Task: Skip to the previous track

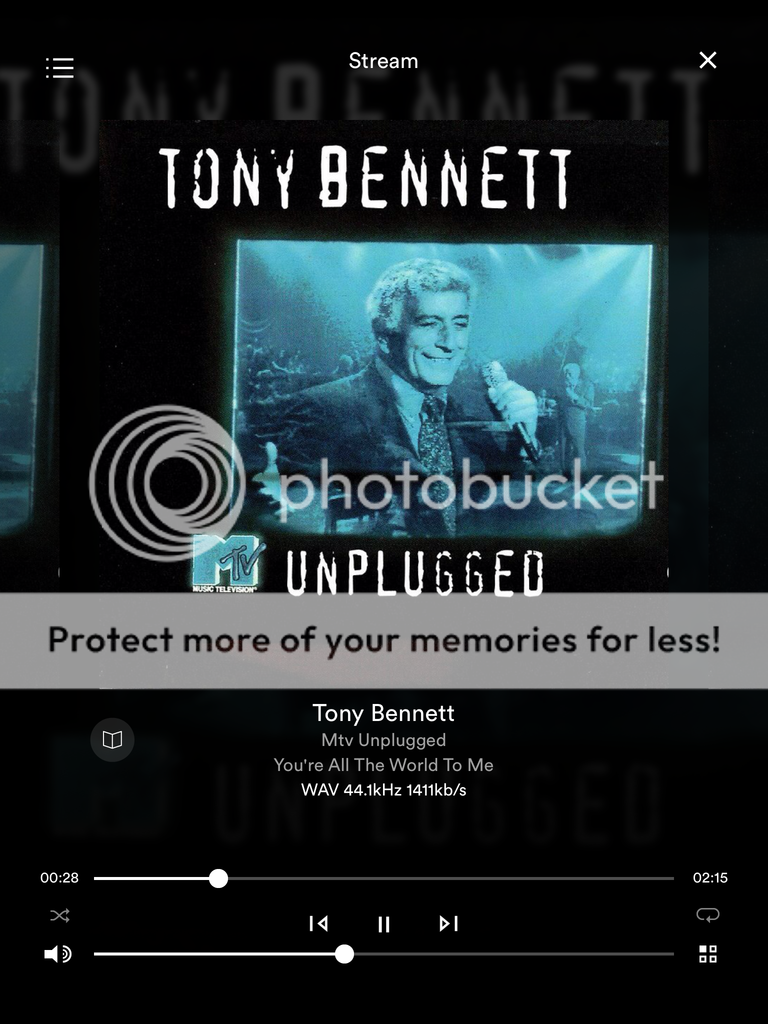Action: tap(318, 924)
